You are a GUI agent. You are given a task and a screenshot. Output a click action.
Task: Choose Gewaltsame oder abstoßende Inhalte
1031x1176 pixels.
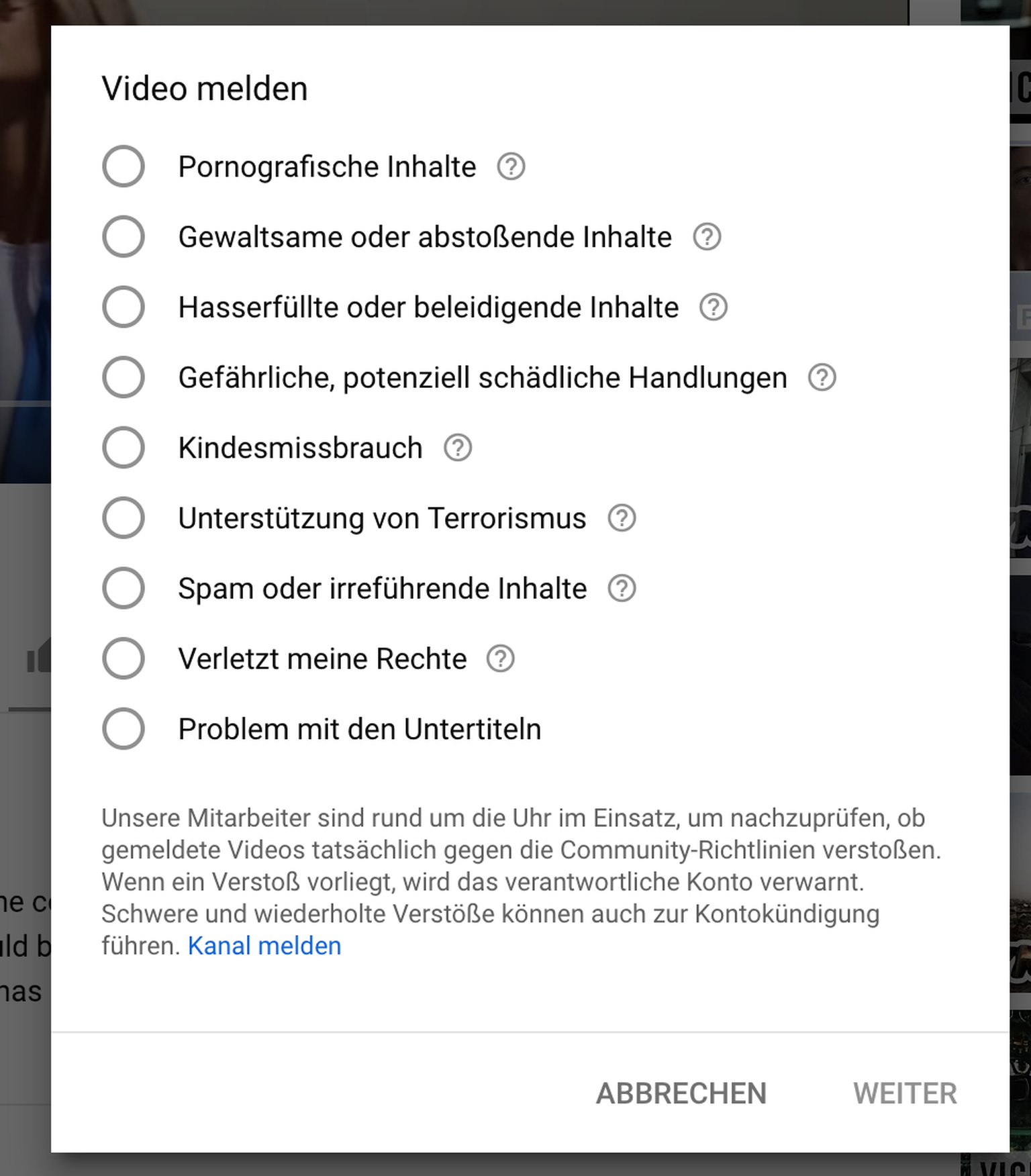(x=124, y=237)
